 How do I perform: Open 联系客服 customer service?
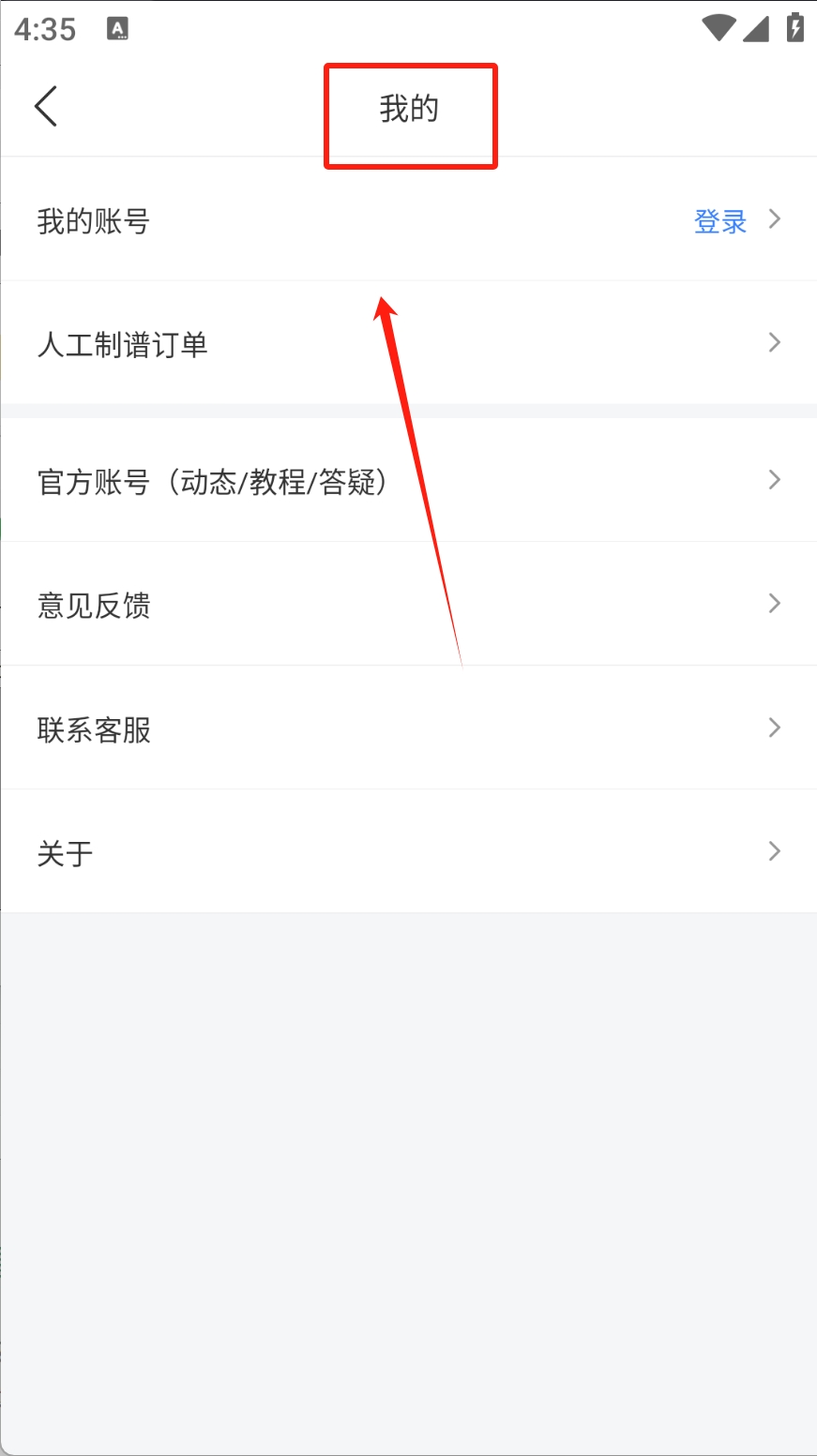(x=408, y=728)
